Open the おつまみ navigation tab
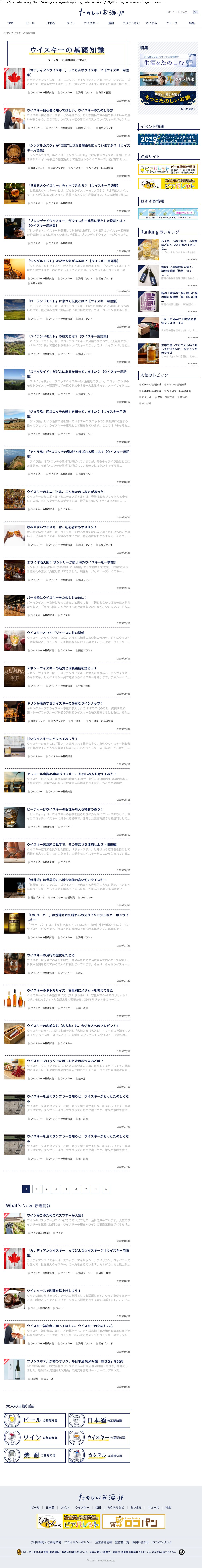This screenshot has height=1568, width=202. click(151, 23)
